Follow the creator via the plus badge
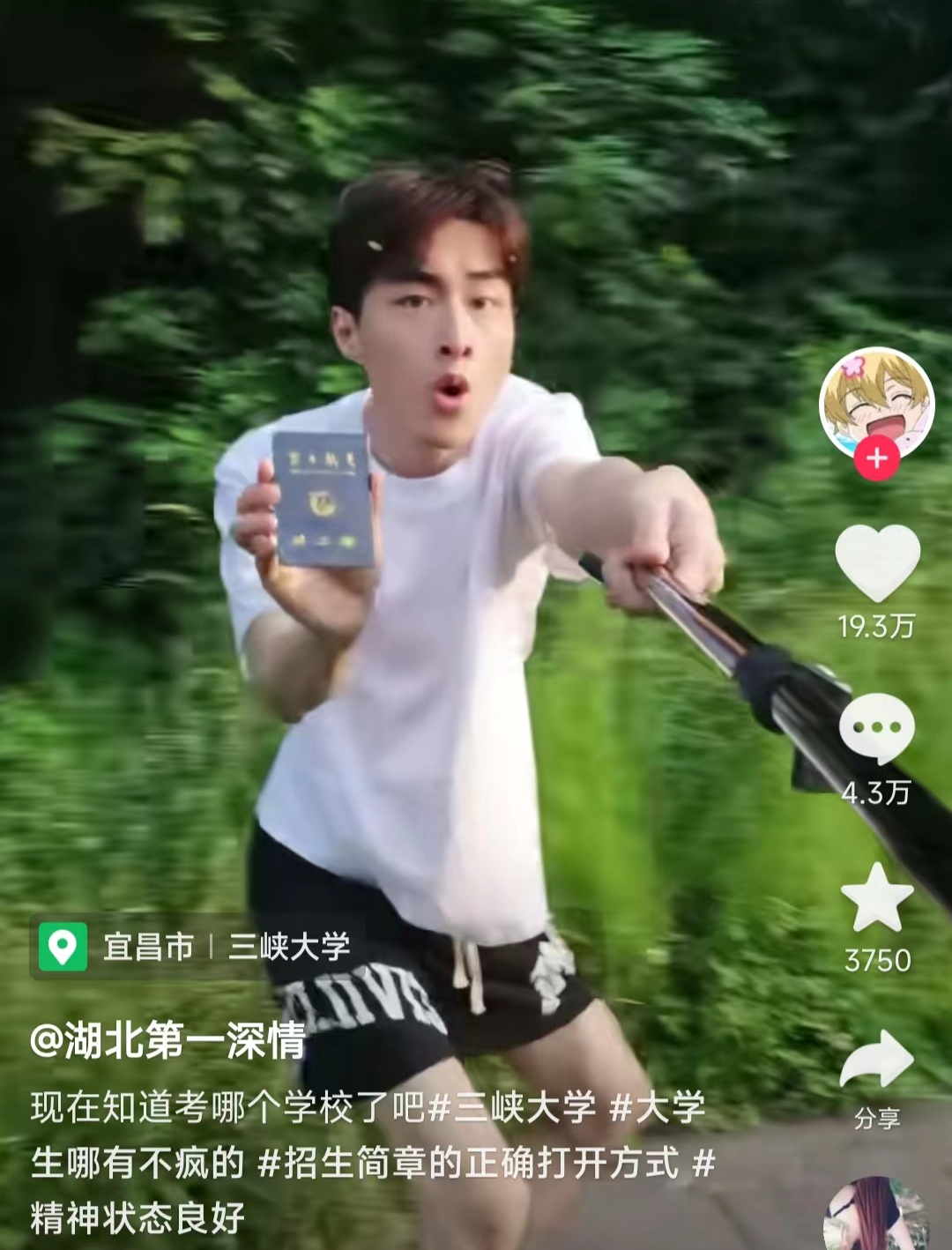 [x=876, y=459]
